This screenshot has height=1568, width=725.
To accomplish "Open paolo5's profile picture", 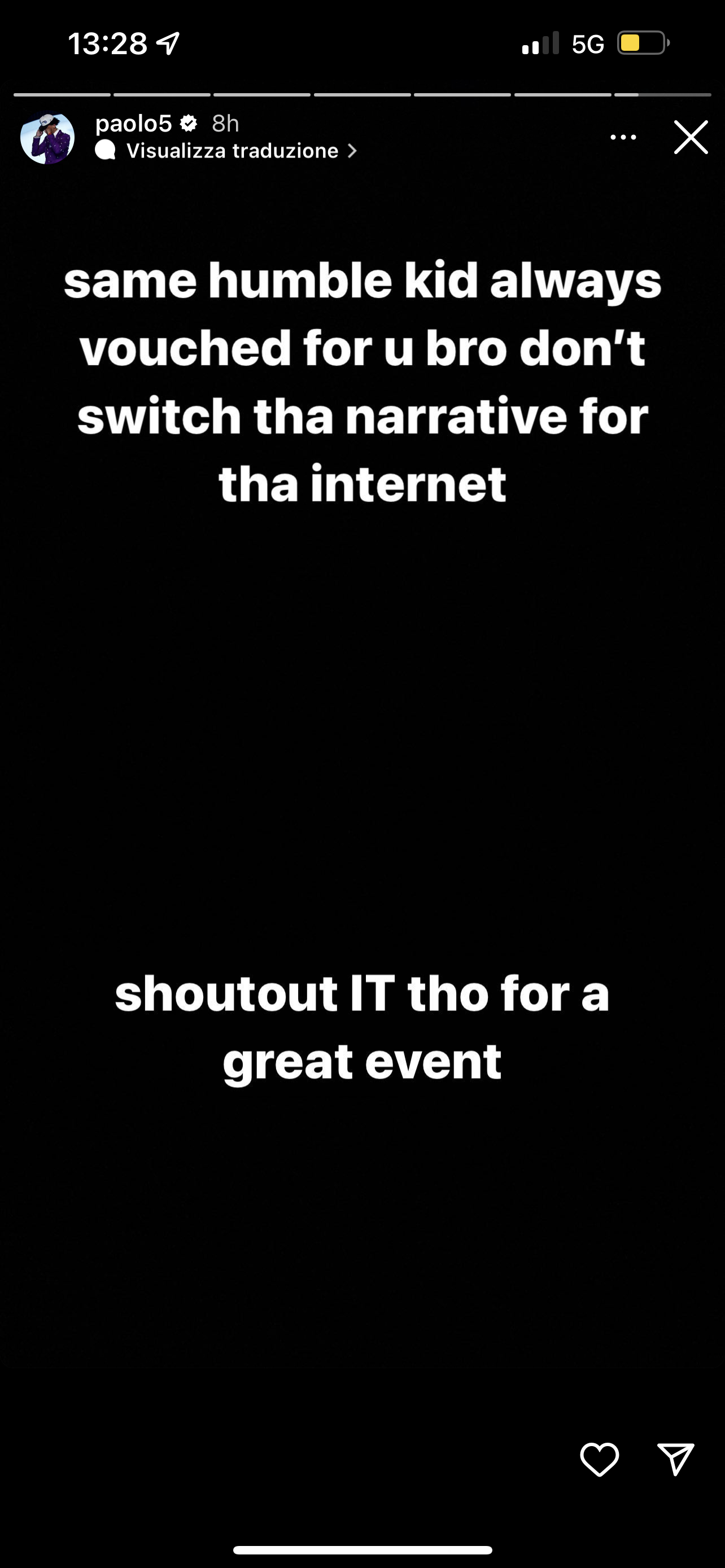I will click(x=47, y=138).
